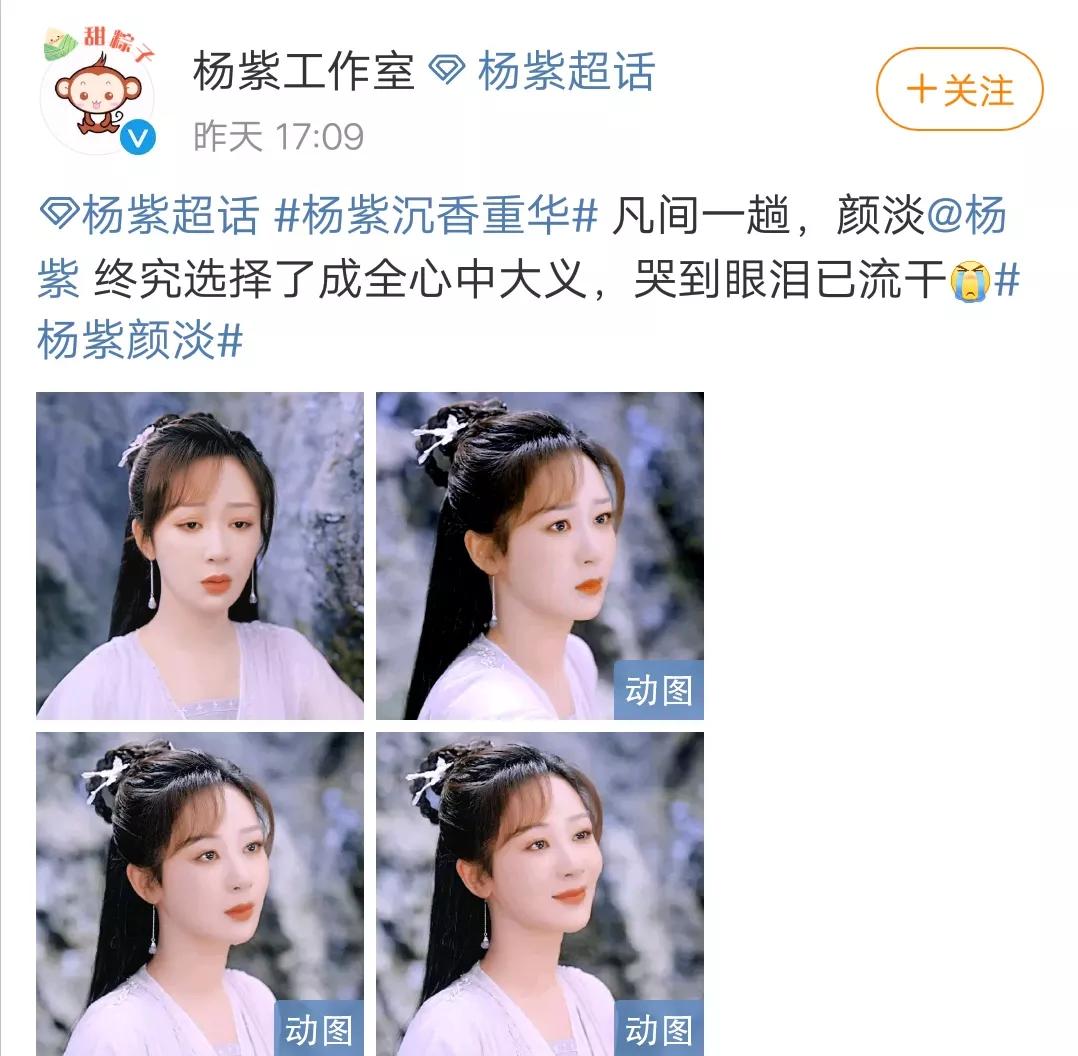The image size is (1078, 1056).
Task: Open the bottom-right 动图 image
Action: click(x=540, y=893)
